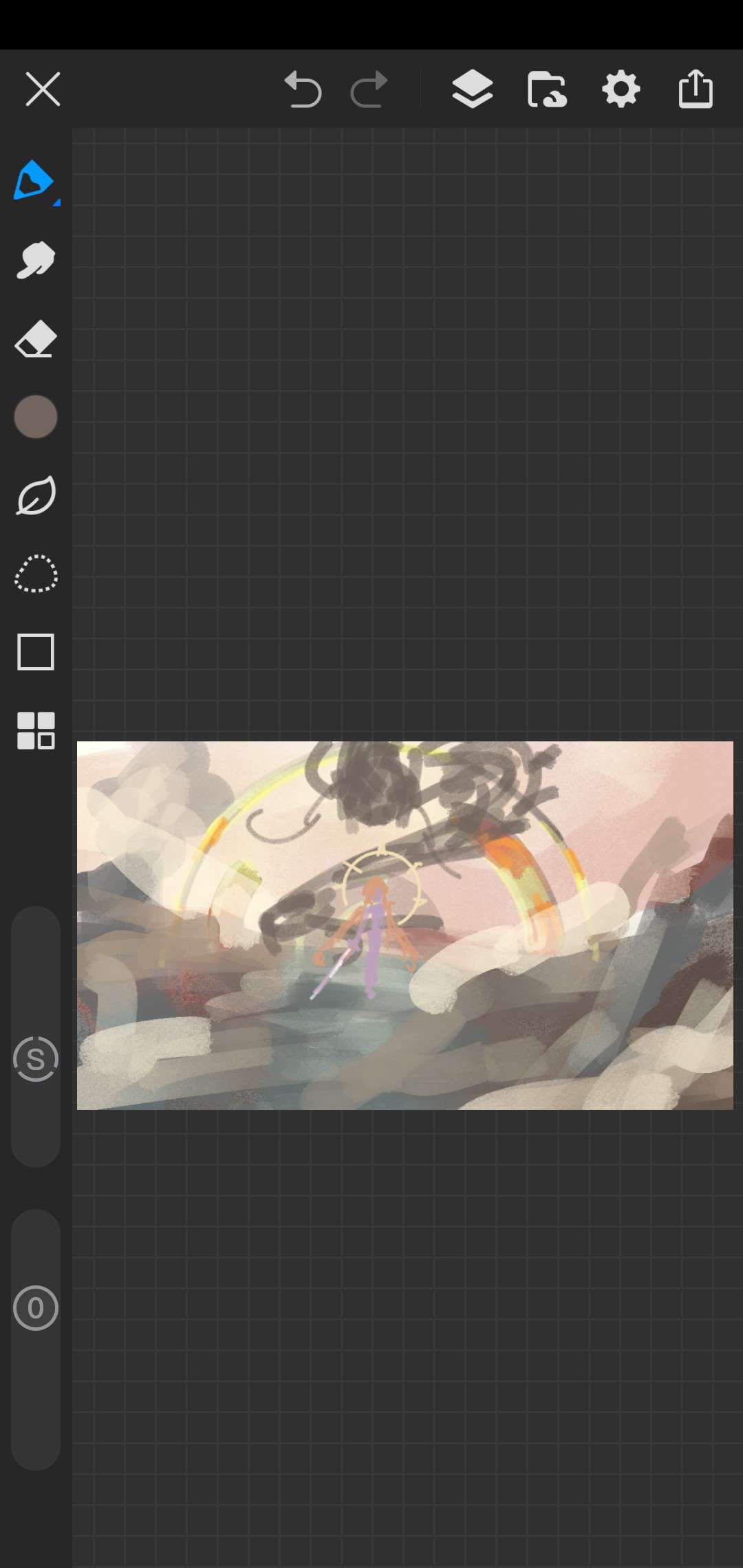This screenshot has height=1568, width=743.
Task: Close the drawing canvas
Action: [x=43, y=89]
